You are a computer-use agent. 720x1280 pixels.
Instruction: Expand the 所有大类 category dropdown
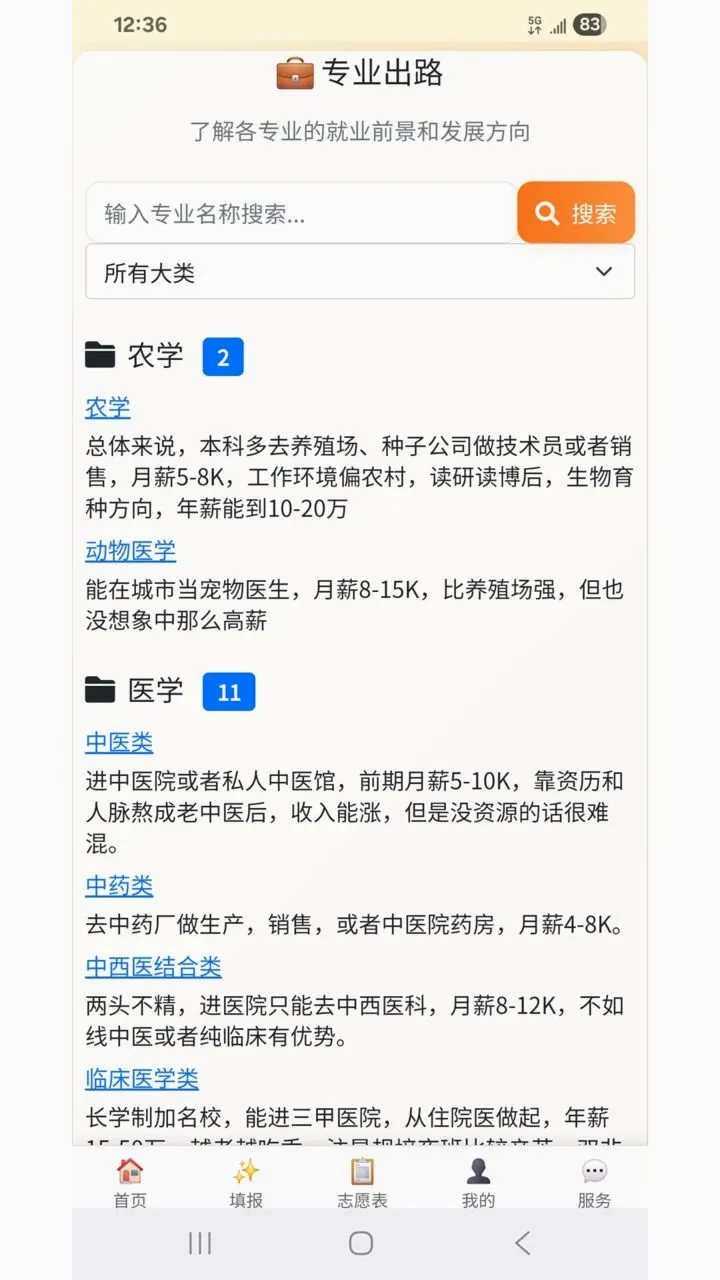[360, 272]
